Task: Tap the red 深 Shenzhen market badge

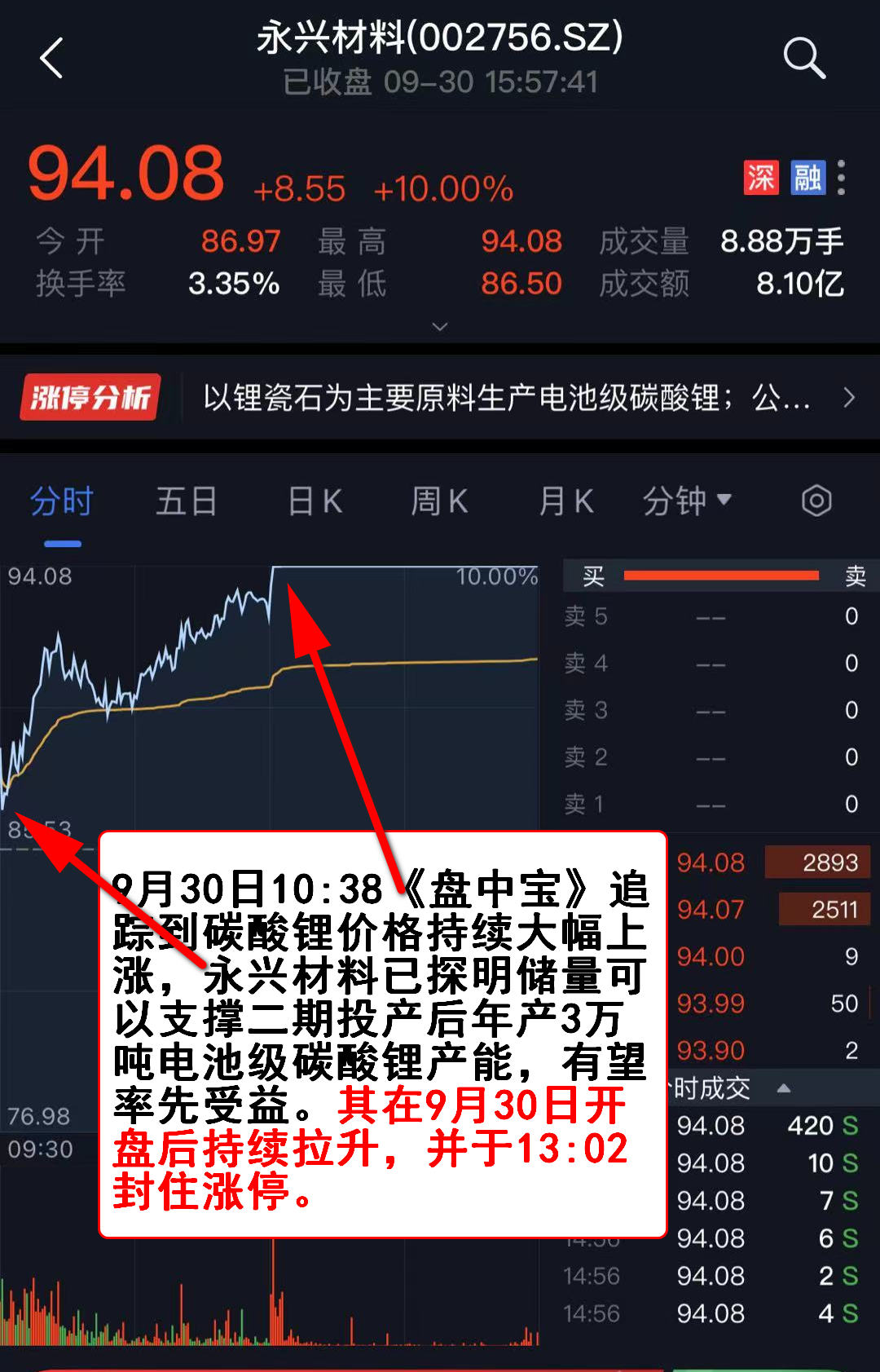Action: [759, 178]
